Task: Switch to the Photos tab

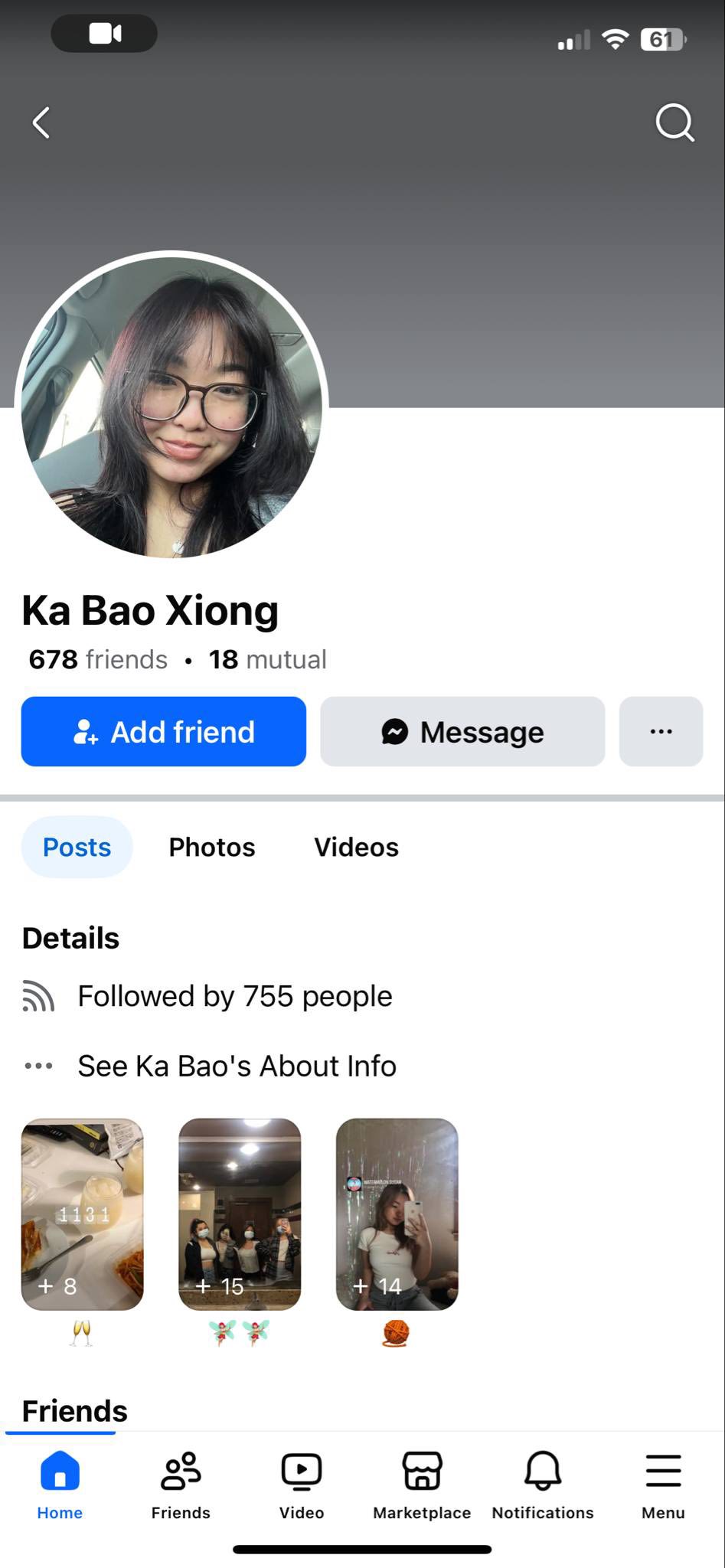Action: (x=212, y=847)
